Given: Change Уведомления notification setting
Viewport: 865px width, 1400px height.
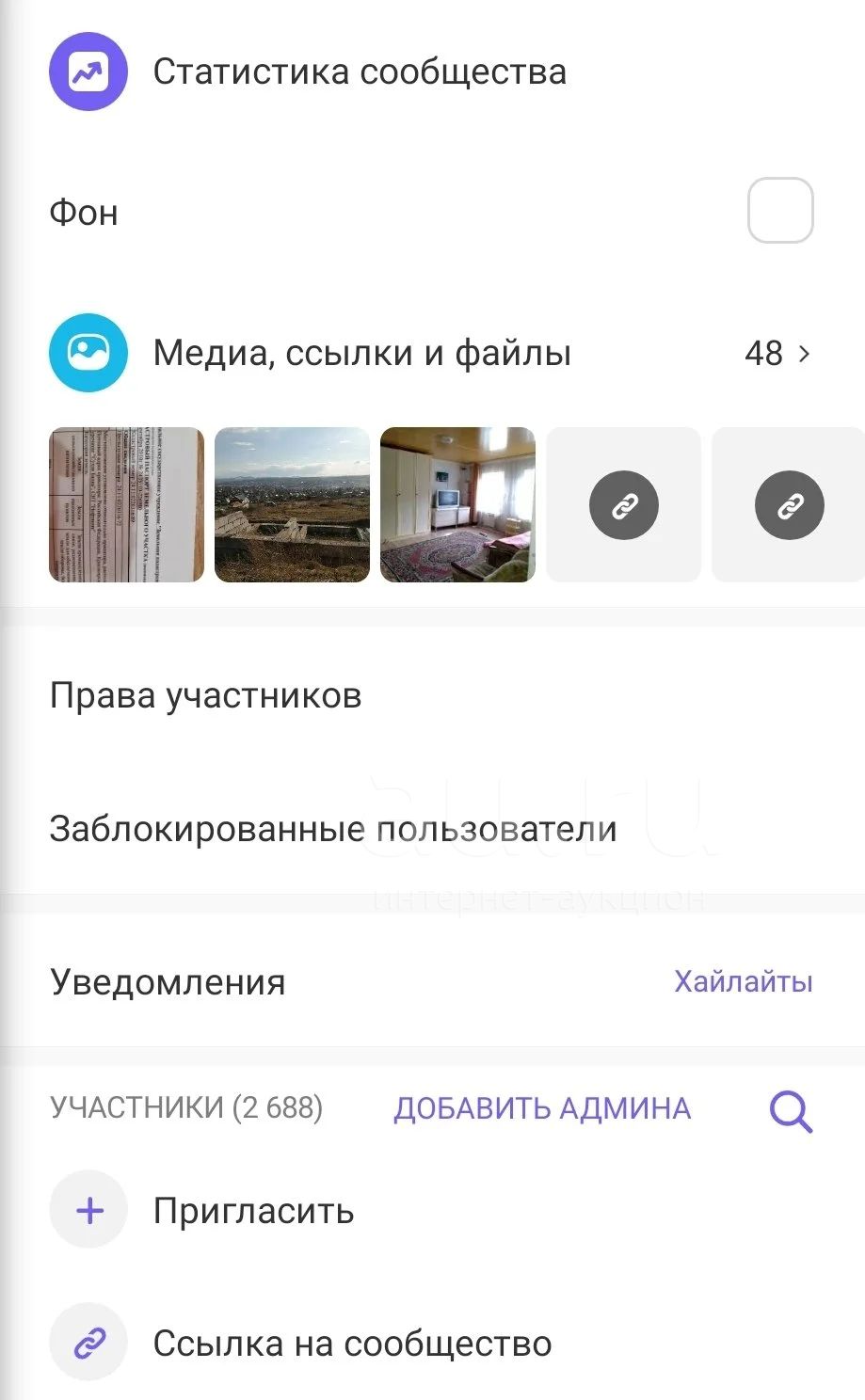Looking at the screenshot, I should (432, 981).
